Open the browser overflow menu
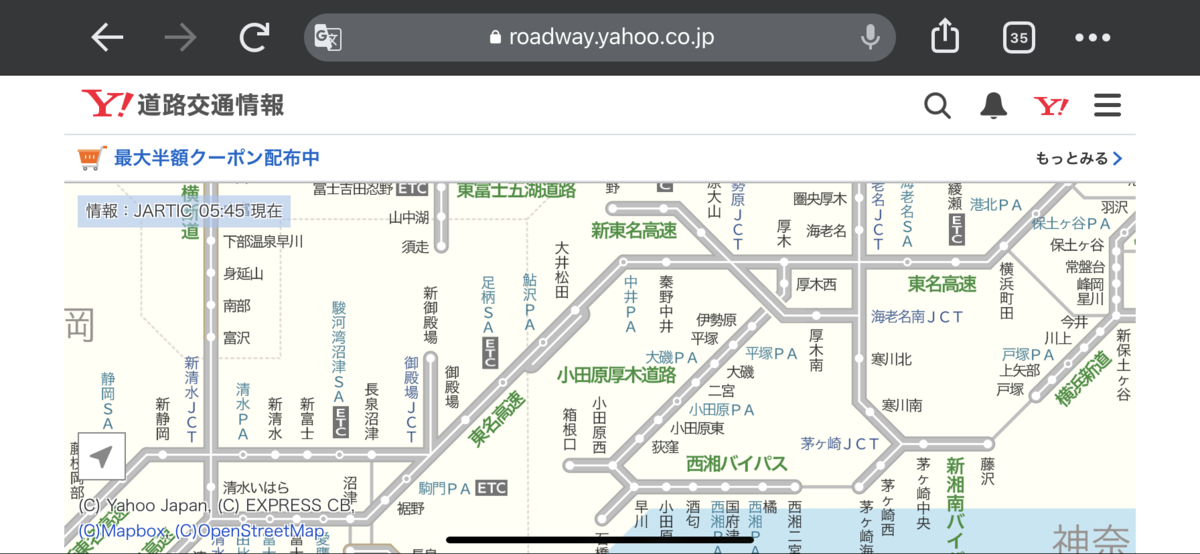 [1092, 38]
